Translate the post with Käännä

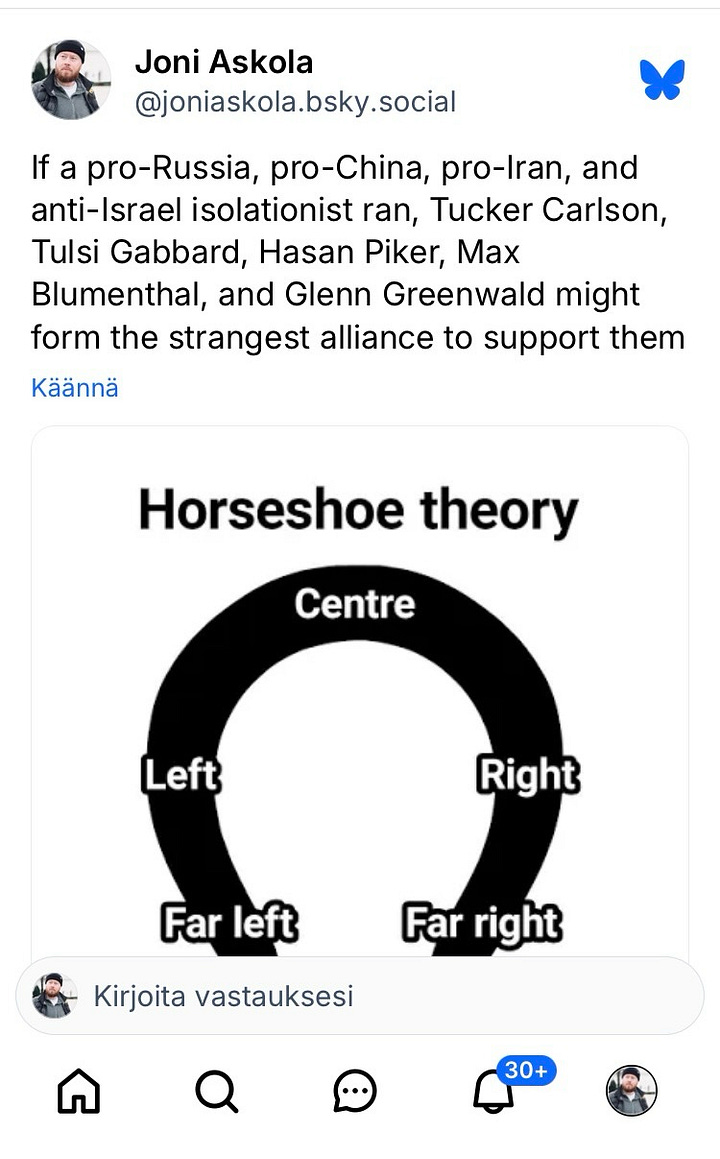[x=75, y=388]
